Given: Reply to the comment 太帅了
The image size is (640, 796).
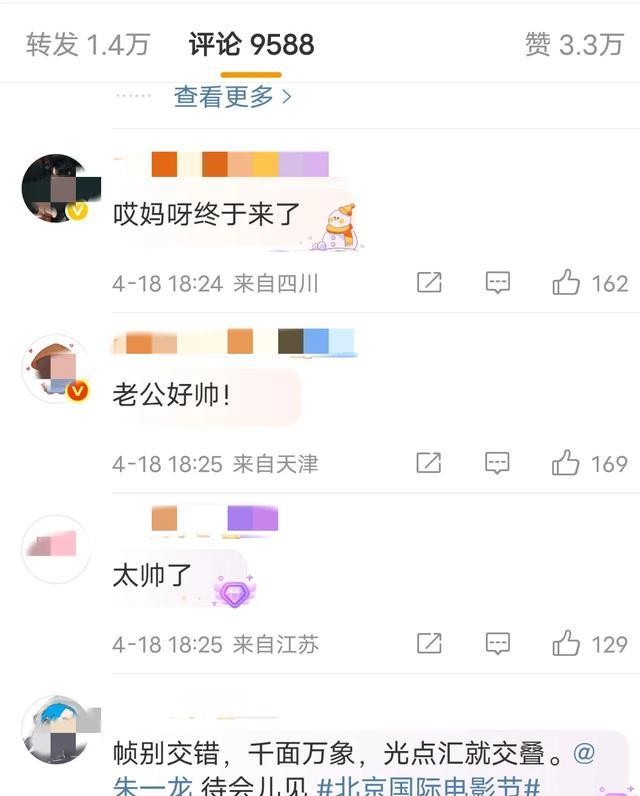Looking at the screenshot, I should (497, 643).
